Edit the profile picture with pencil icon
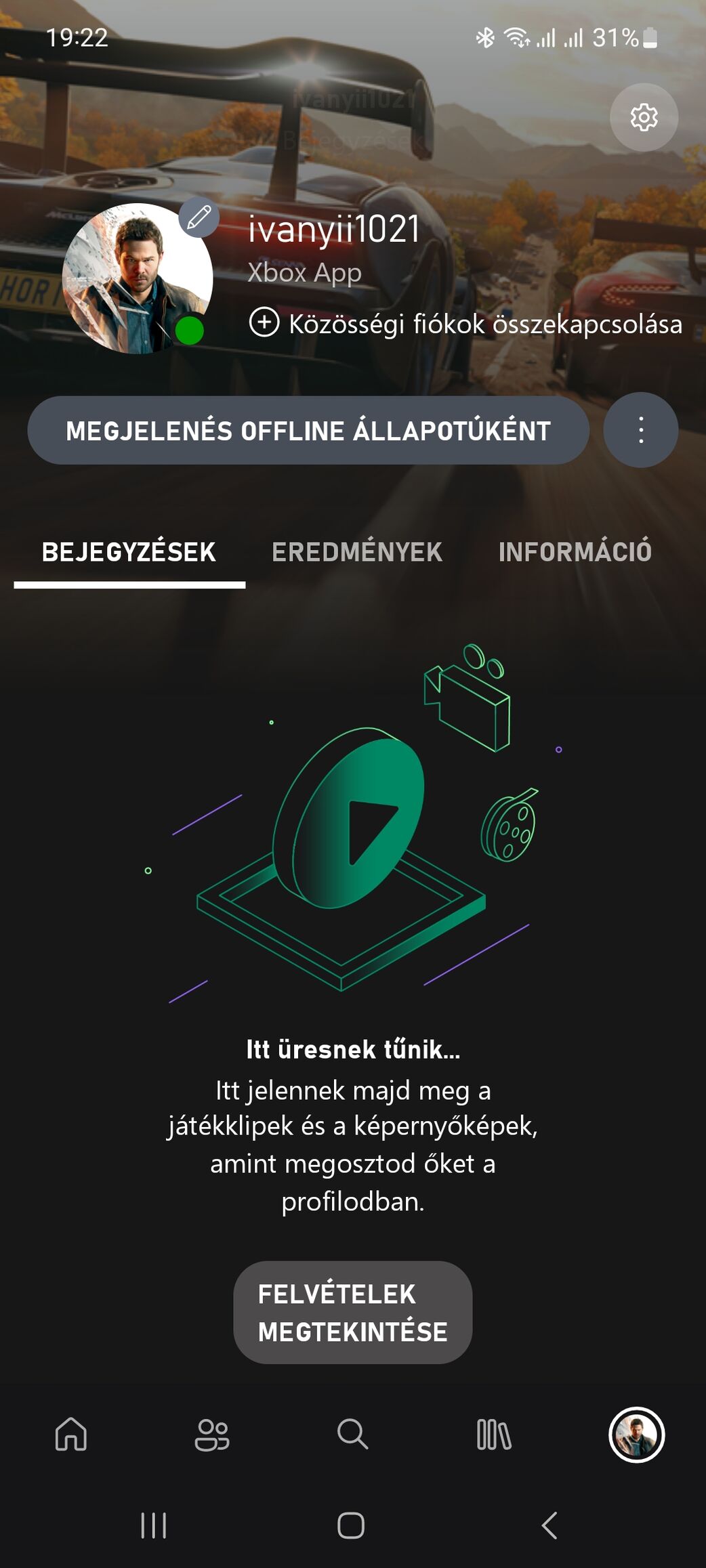This screenshot has height=1568, width=706. click(x=199, y=217)
